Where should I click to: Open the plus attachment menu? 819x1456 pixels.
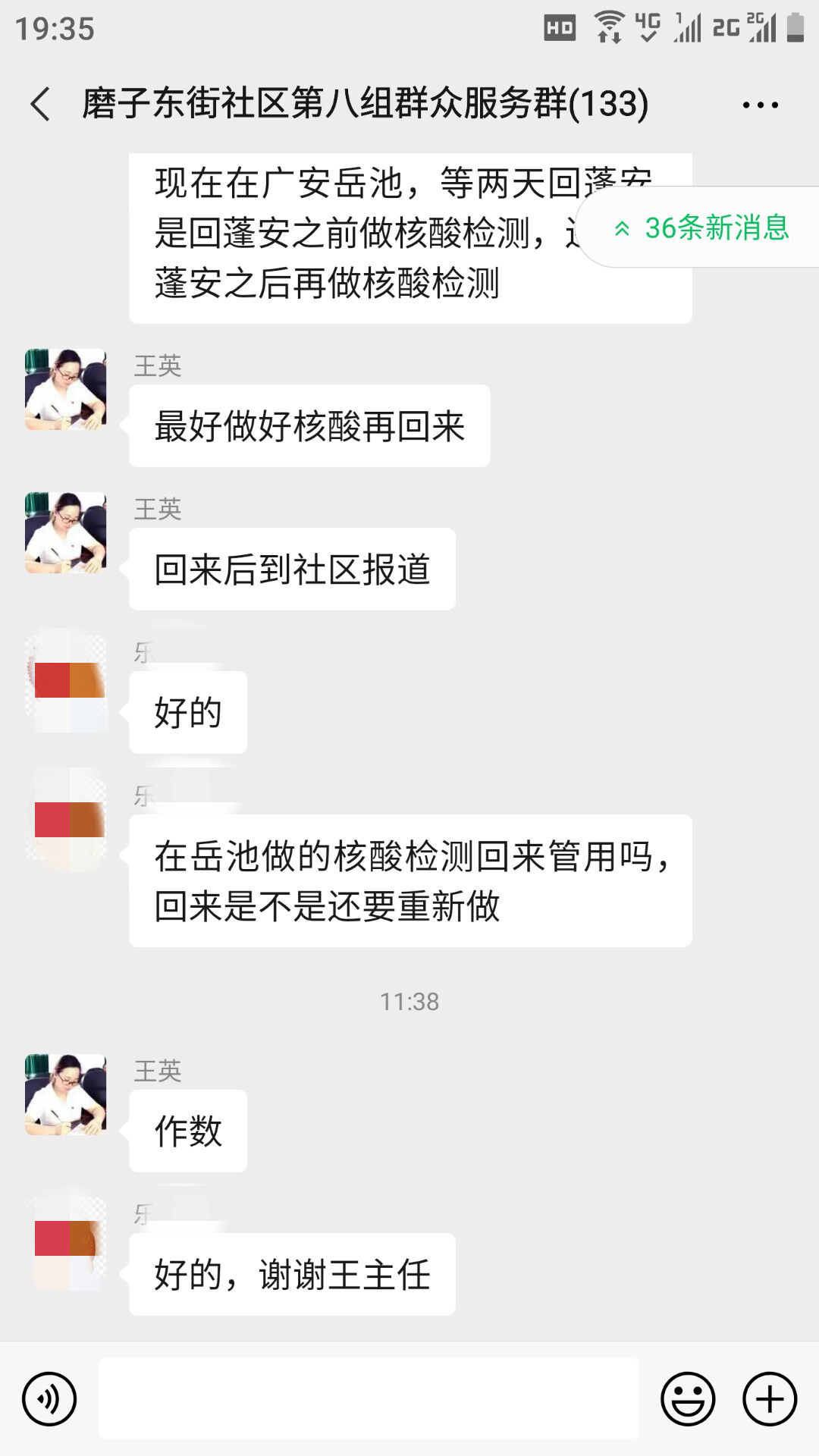pyautogui.click(x=769, y=1398)
